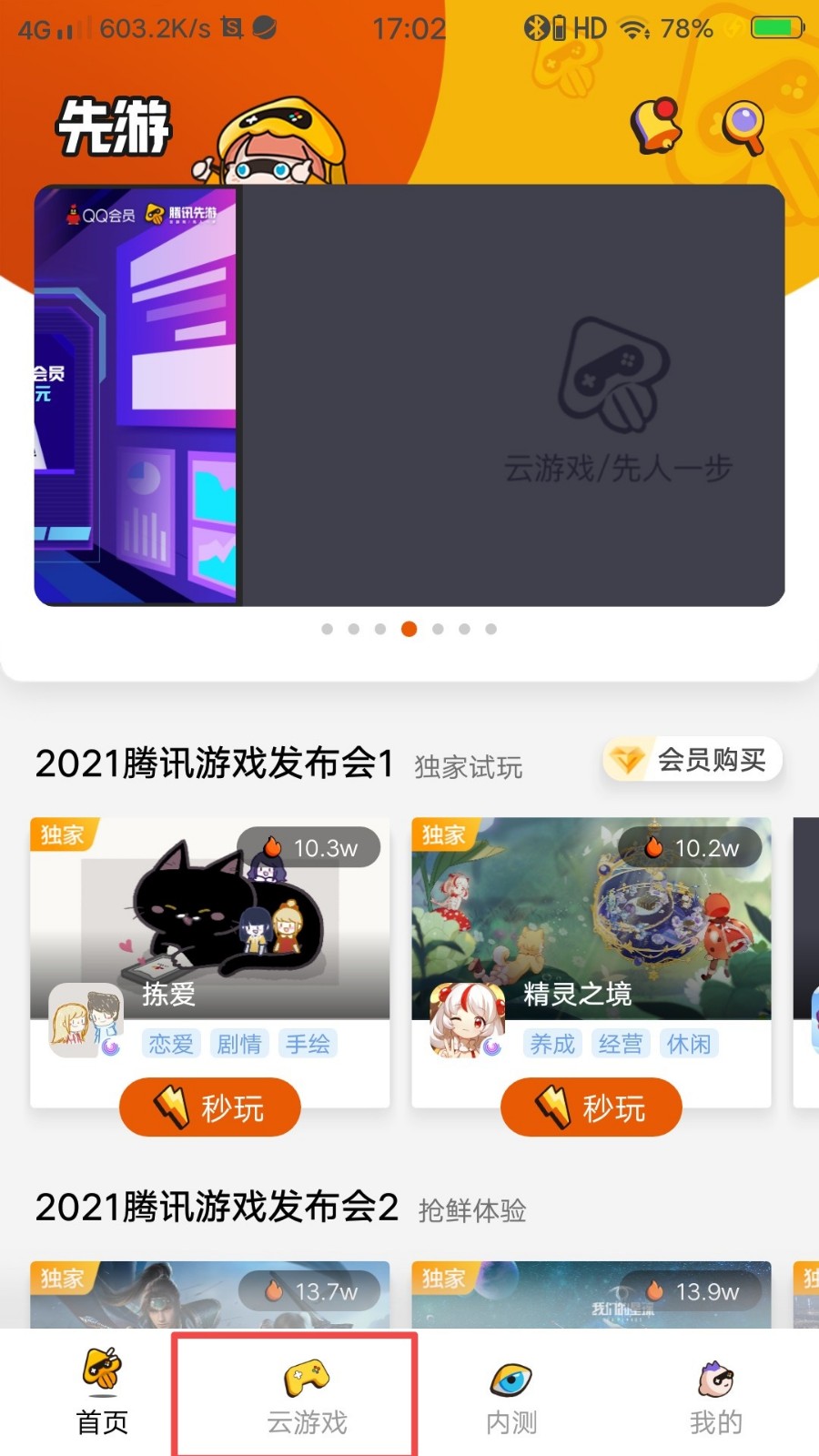Tap the 会员购买 membership button
This screenshot has height=1456, width=819.
pos(692,760)
